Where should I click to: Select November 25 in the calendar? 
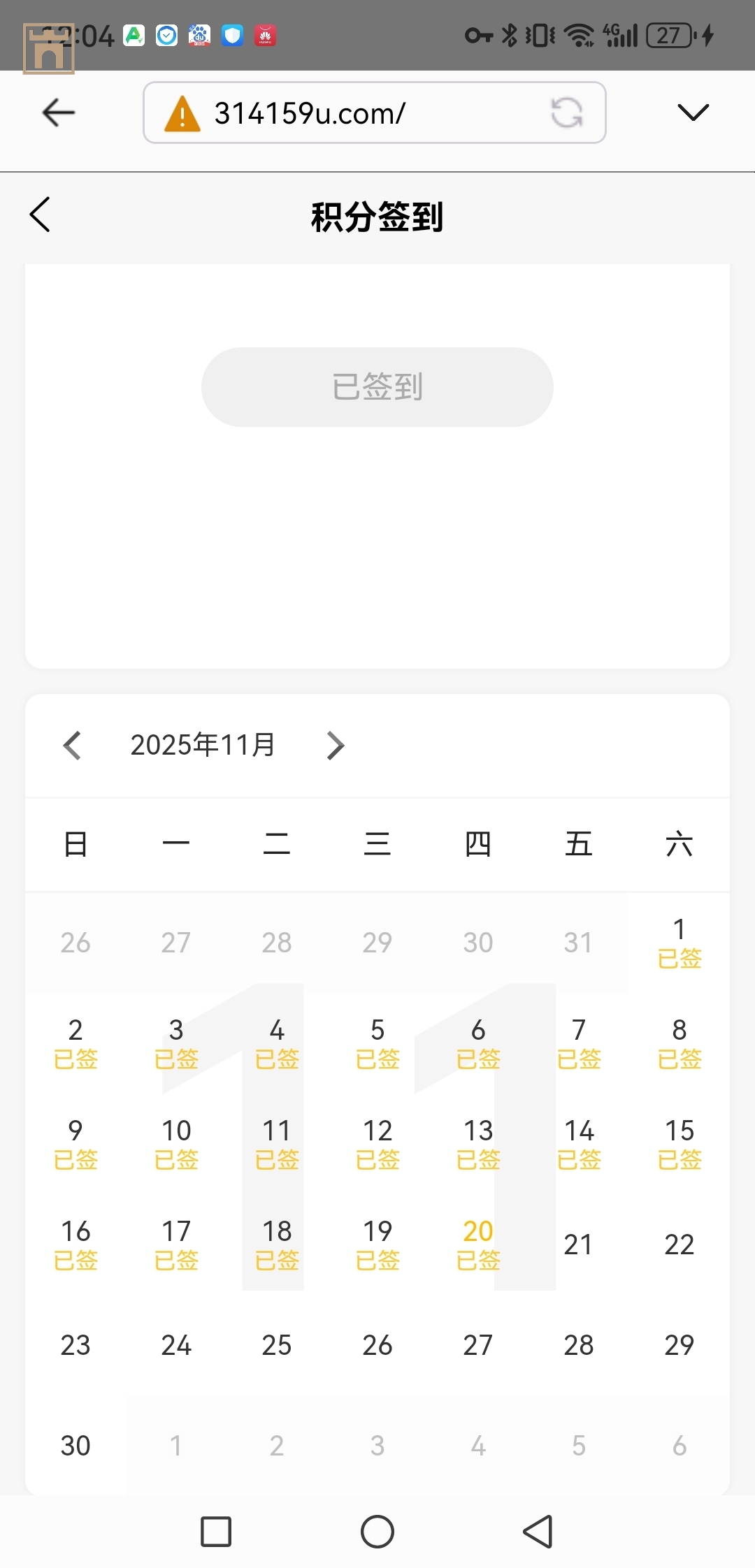(277, 1345)
